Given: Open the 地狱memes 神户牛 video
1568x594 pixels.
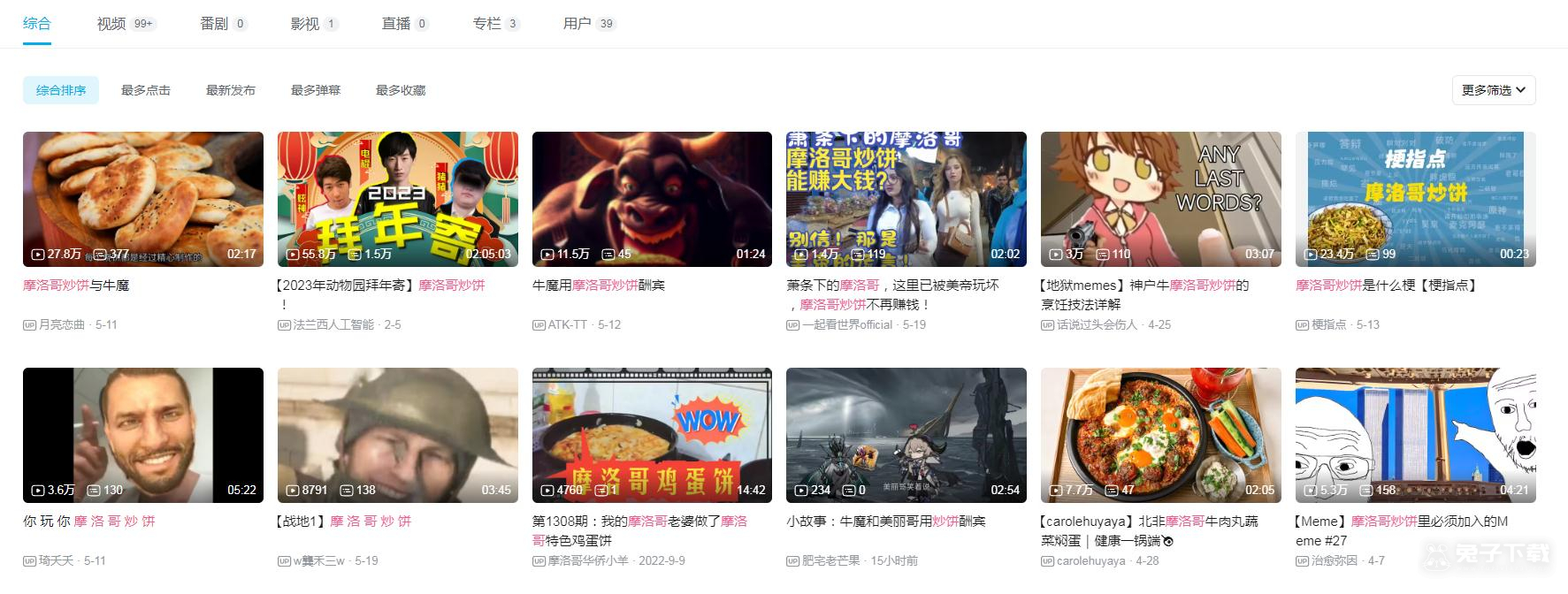Looking at the screenshot, I should (1160, 199).
